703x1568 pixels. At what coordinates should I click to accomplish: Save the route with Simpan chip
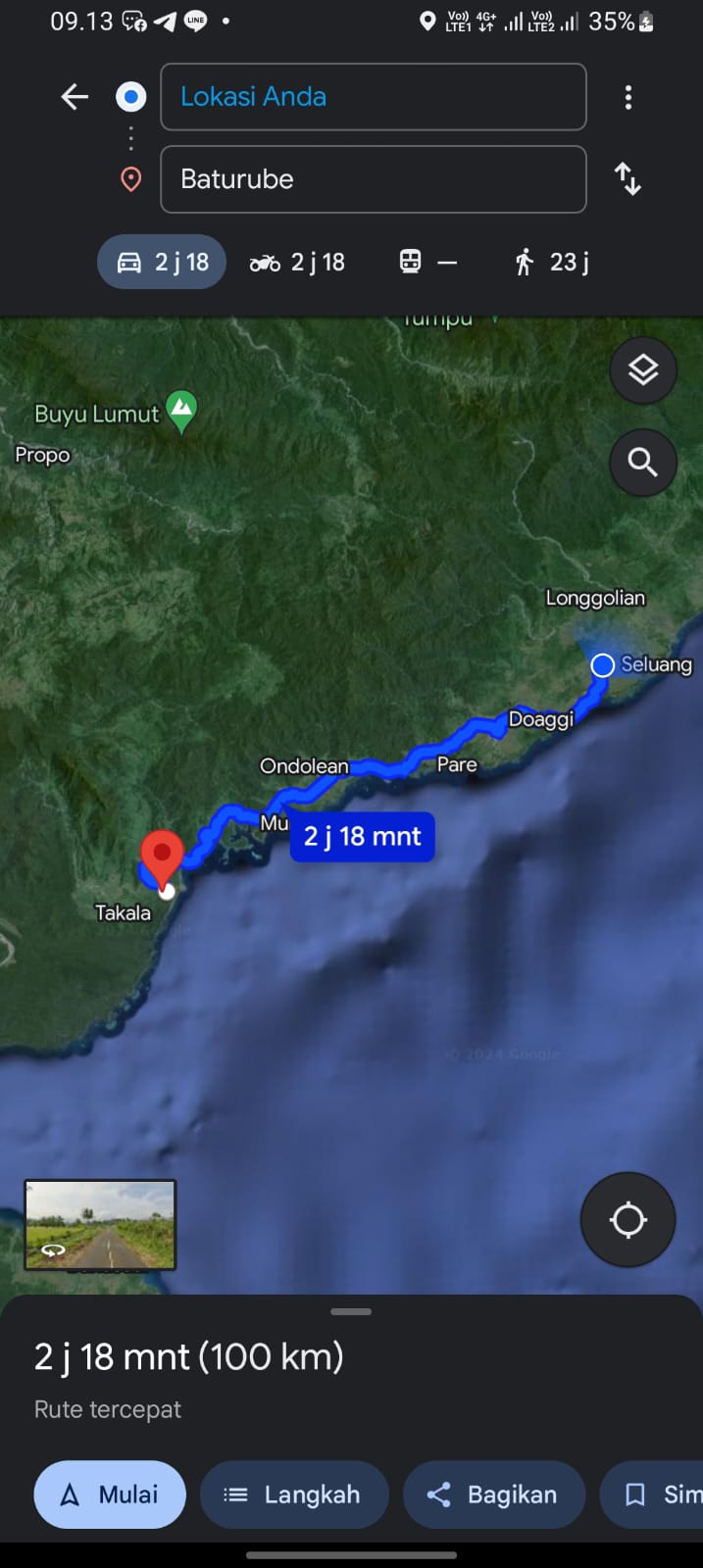652,1494
